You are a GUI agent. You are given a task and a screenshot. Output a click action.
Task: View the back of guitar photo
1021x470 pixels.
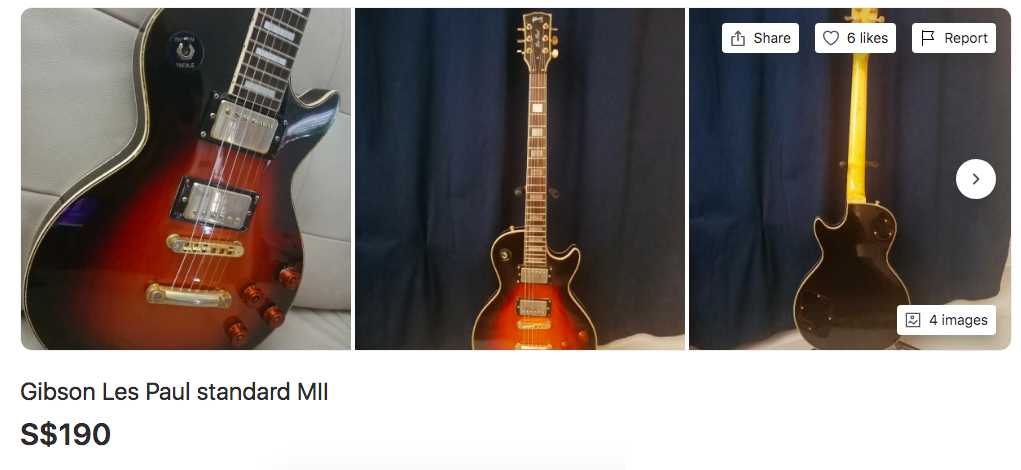coord(850,179)
